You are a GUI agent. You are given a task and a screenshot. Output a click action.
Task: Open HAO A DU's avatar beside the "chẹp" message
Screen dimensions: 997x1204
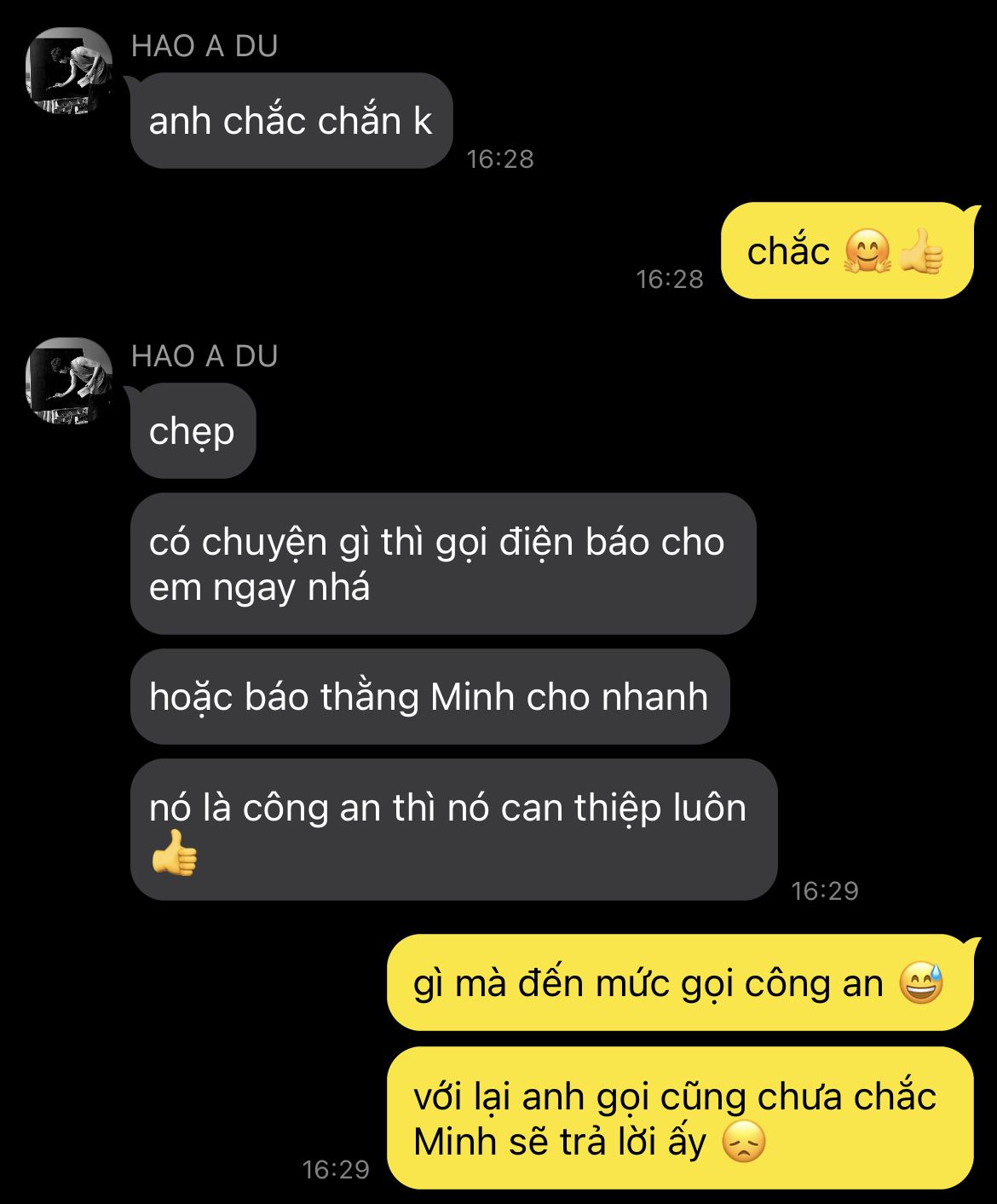pos(69,381)
